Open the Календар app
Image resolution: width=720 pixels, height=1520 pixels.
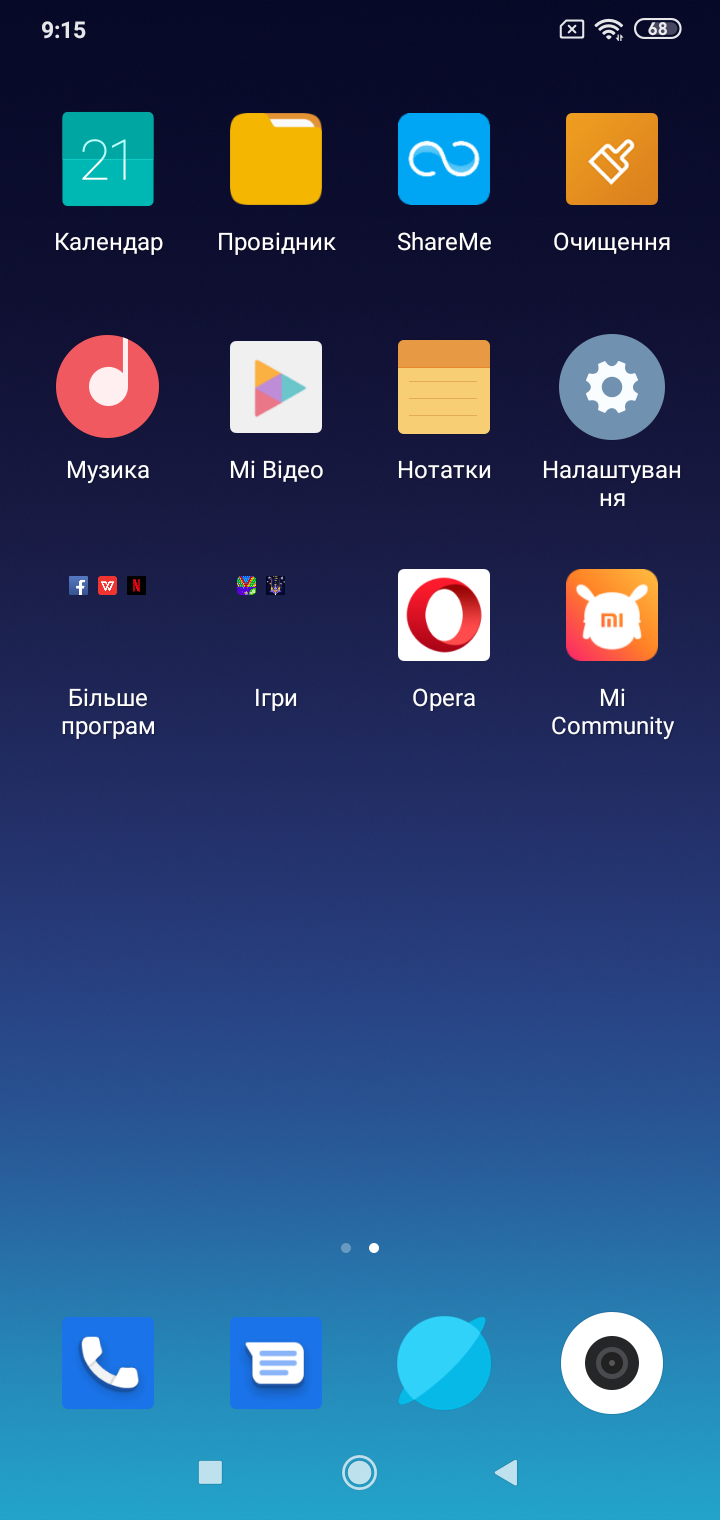tap(107, 159)
